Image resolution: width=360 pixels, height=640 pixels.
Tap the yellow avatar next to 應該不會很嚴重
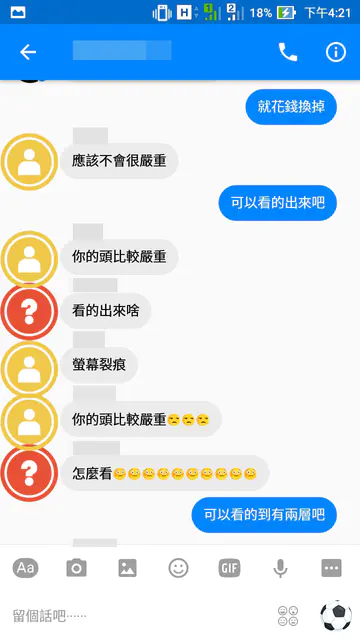pyautogui.click(x=29, y=162)
